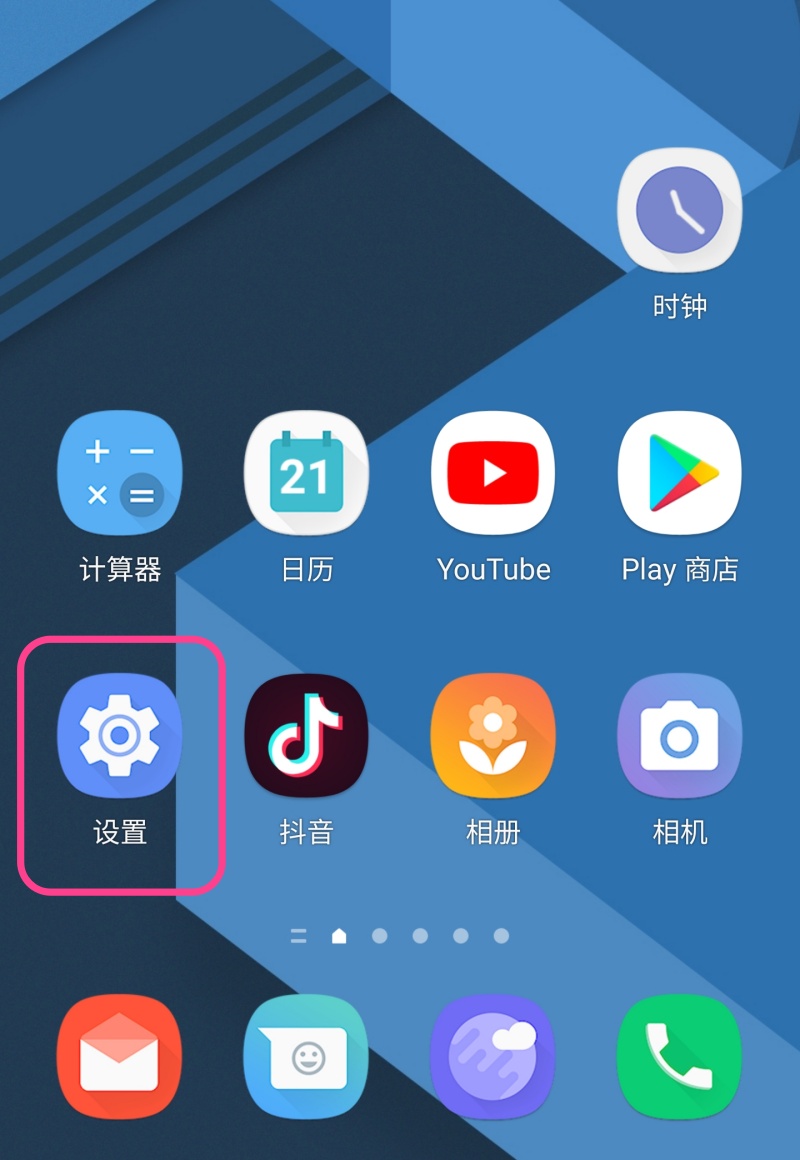800x1160 pixels.
Task: Launch the 计算器 calculator app
Action: [120, 472]
